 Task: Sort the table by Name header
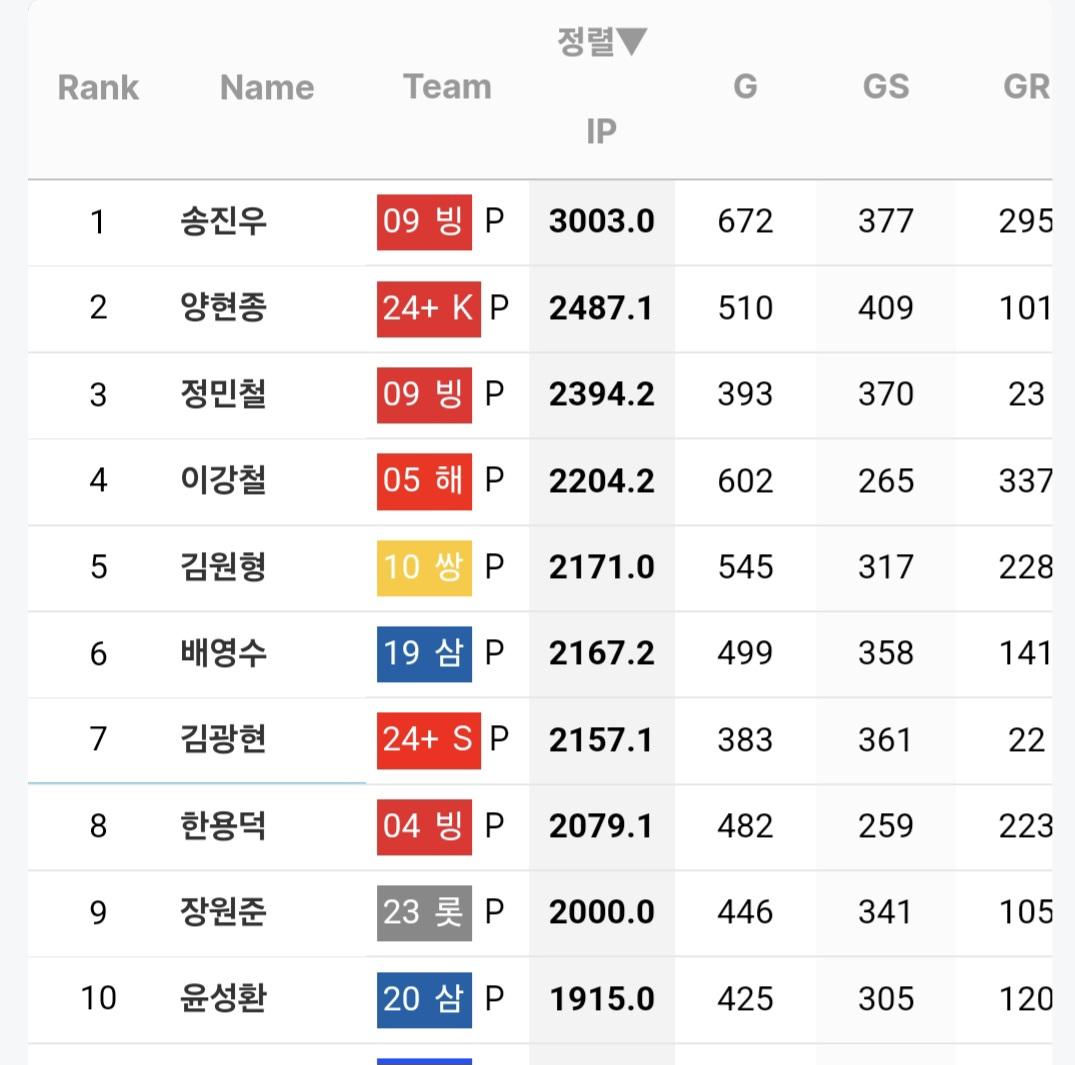[267, 88]
